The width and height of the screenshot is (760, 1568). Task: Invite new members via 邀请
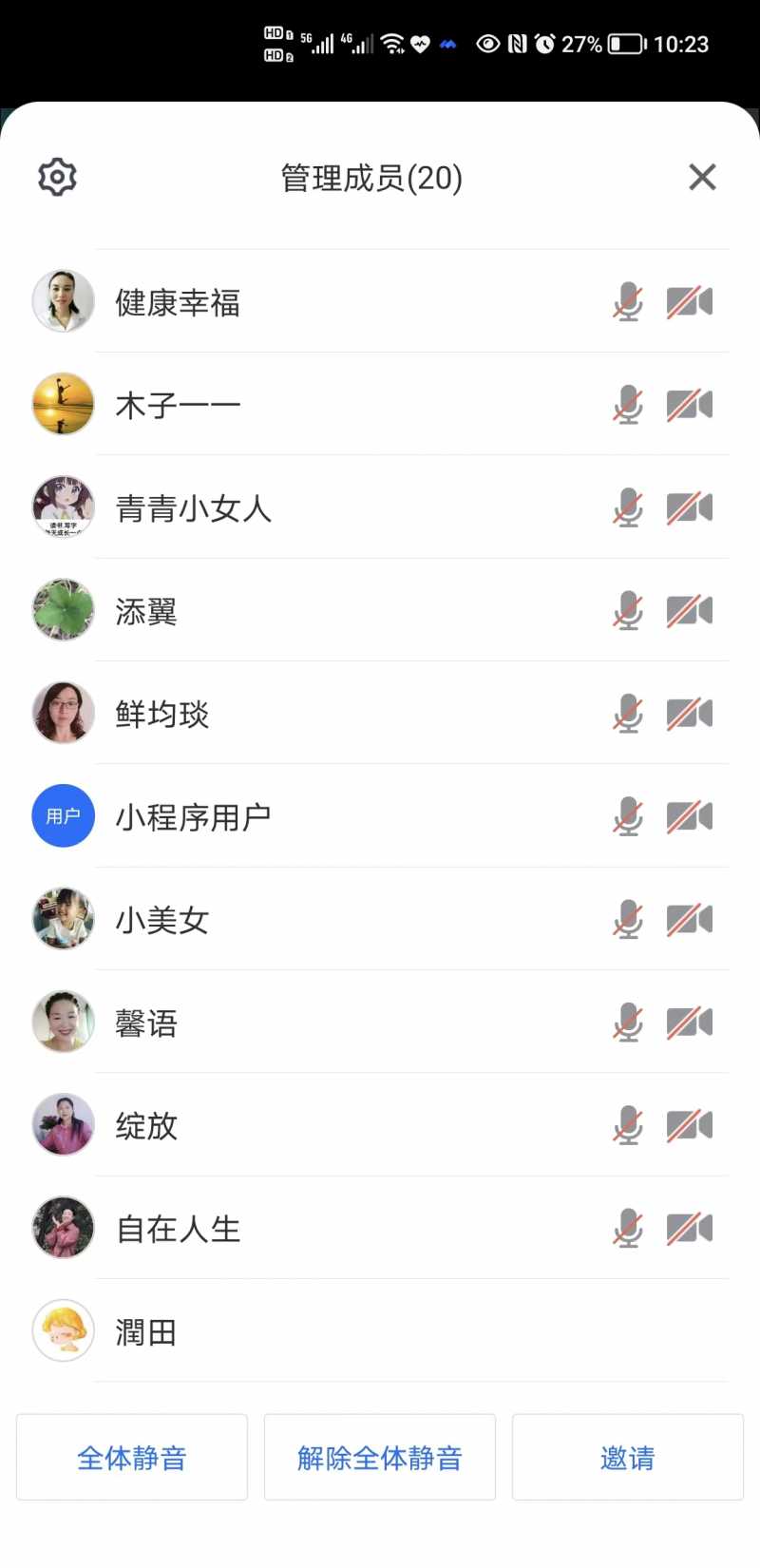tap(628, 1457)
